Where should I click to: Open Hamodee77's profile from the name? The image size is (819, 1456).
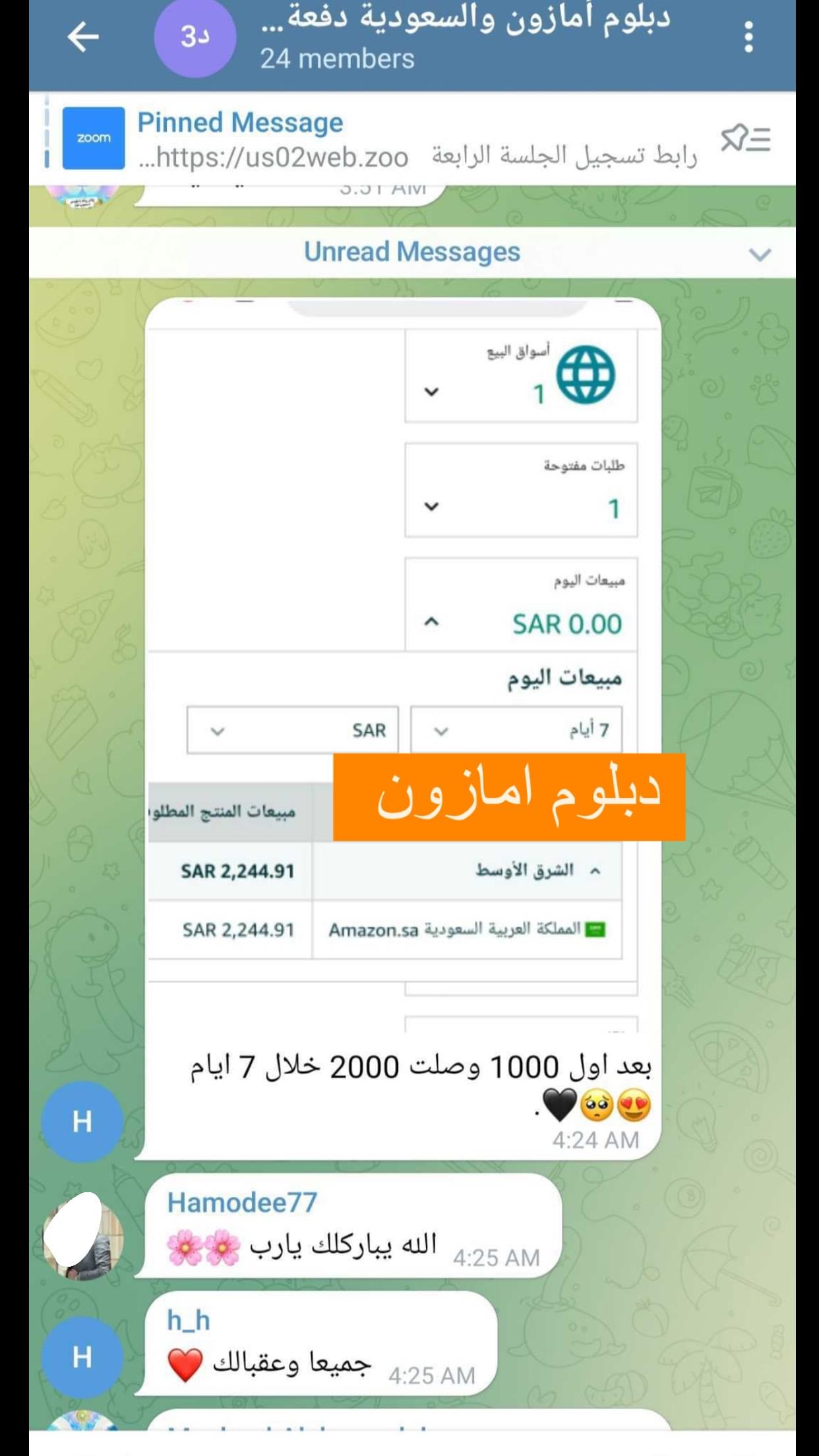[x=242, y=1202]
